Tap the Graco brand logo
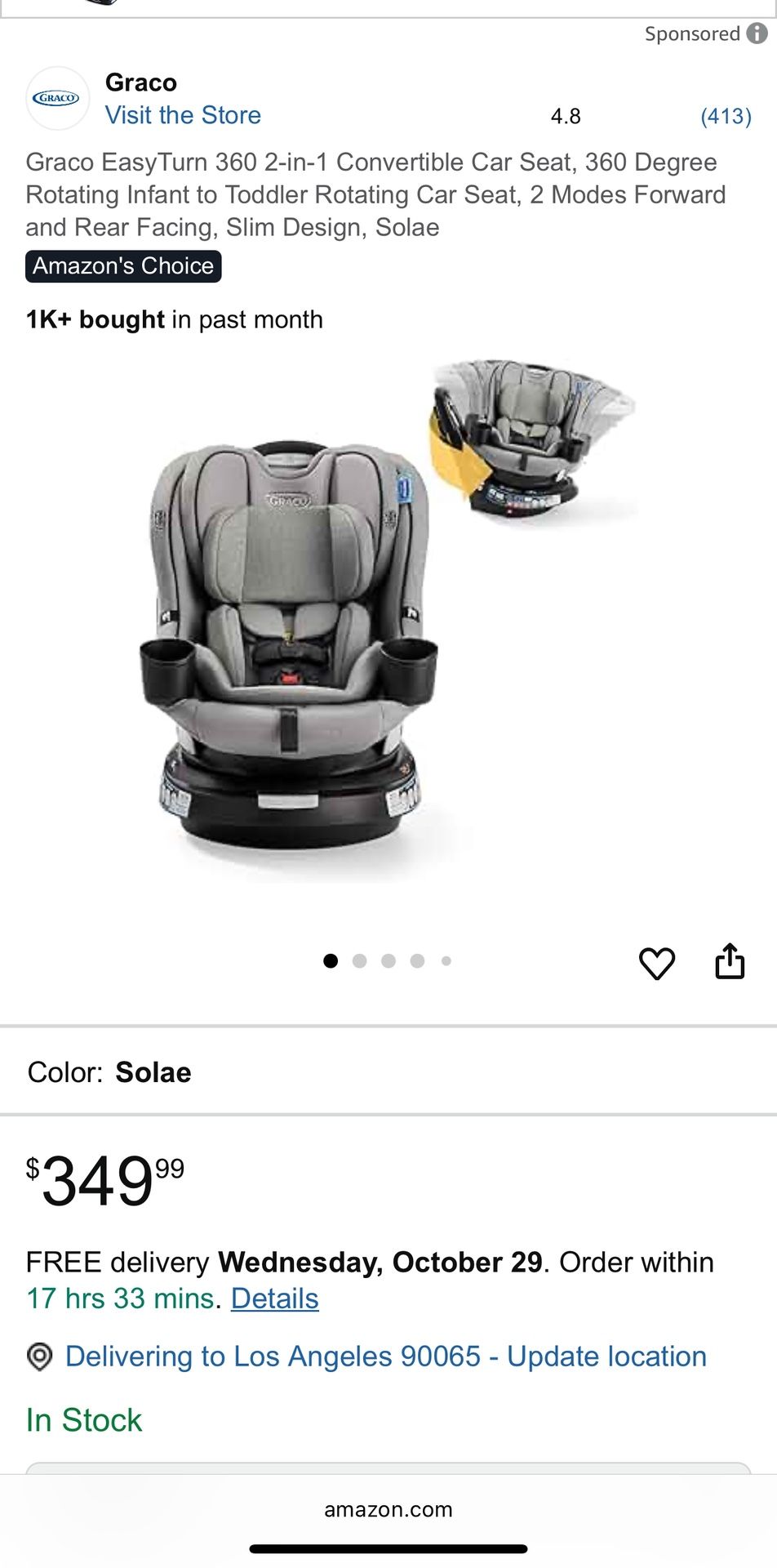This screenshot has width=777, height=1568. point(56,98)
